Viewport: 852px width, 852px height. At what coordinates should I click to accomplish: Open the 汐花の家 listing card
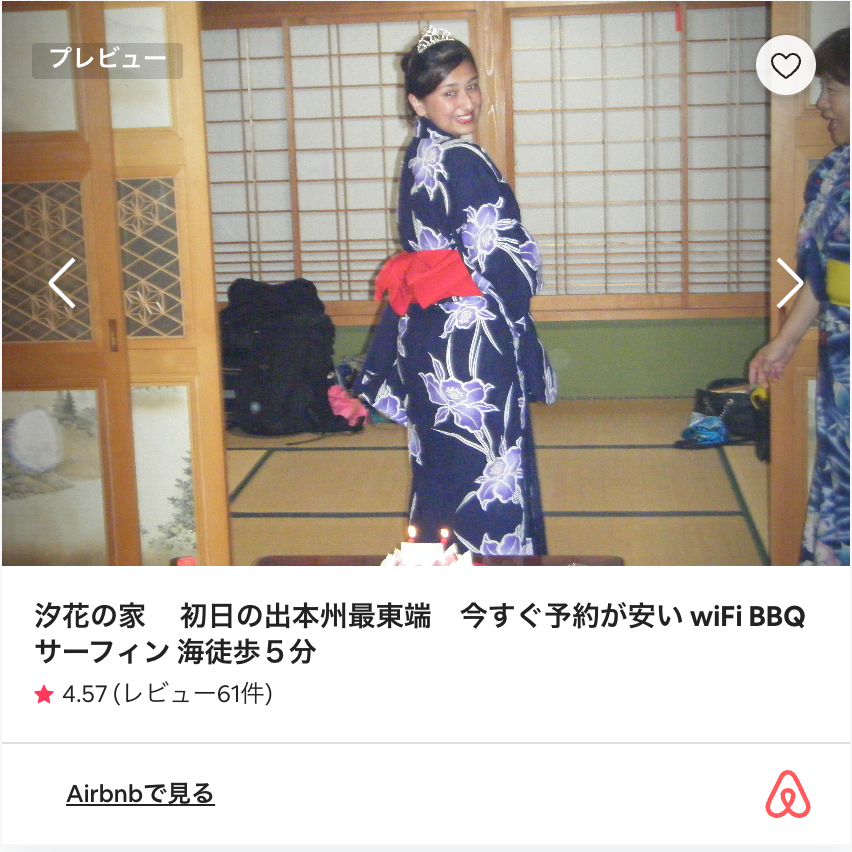420,634
